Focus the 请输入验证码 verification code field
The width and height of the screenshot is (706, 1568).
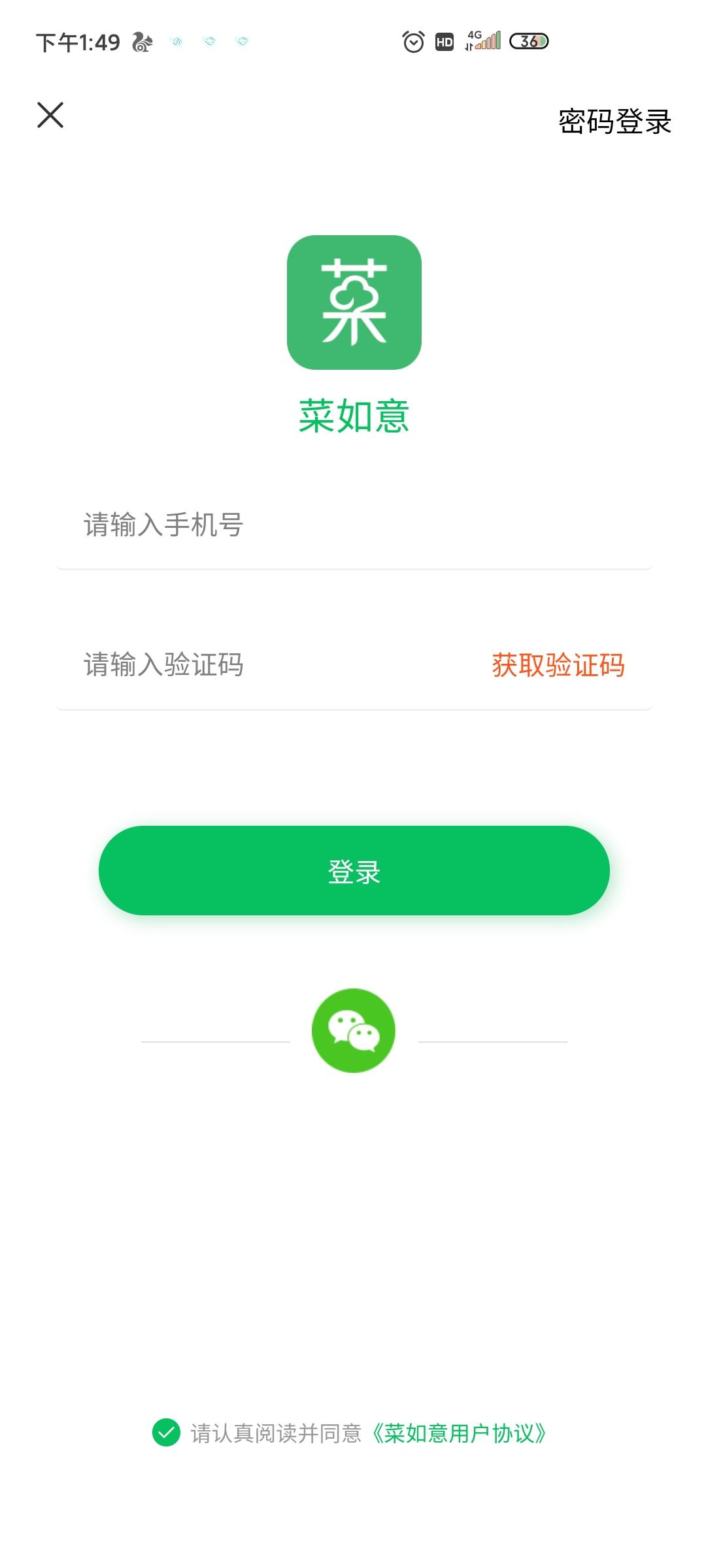[261, 665]
